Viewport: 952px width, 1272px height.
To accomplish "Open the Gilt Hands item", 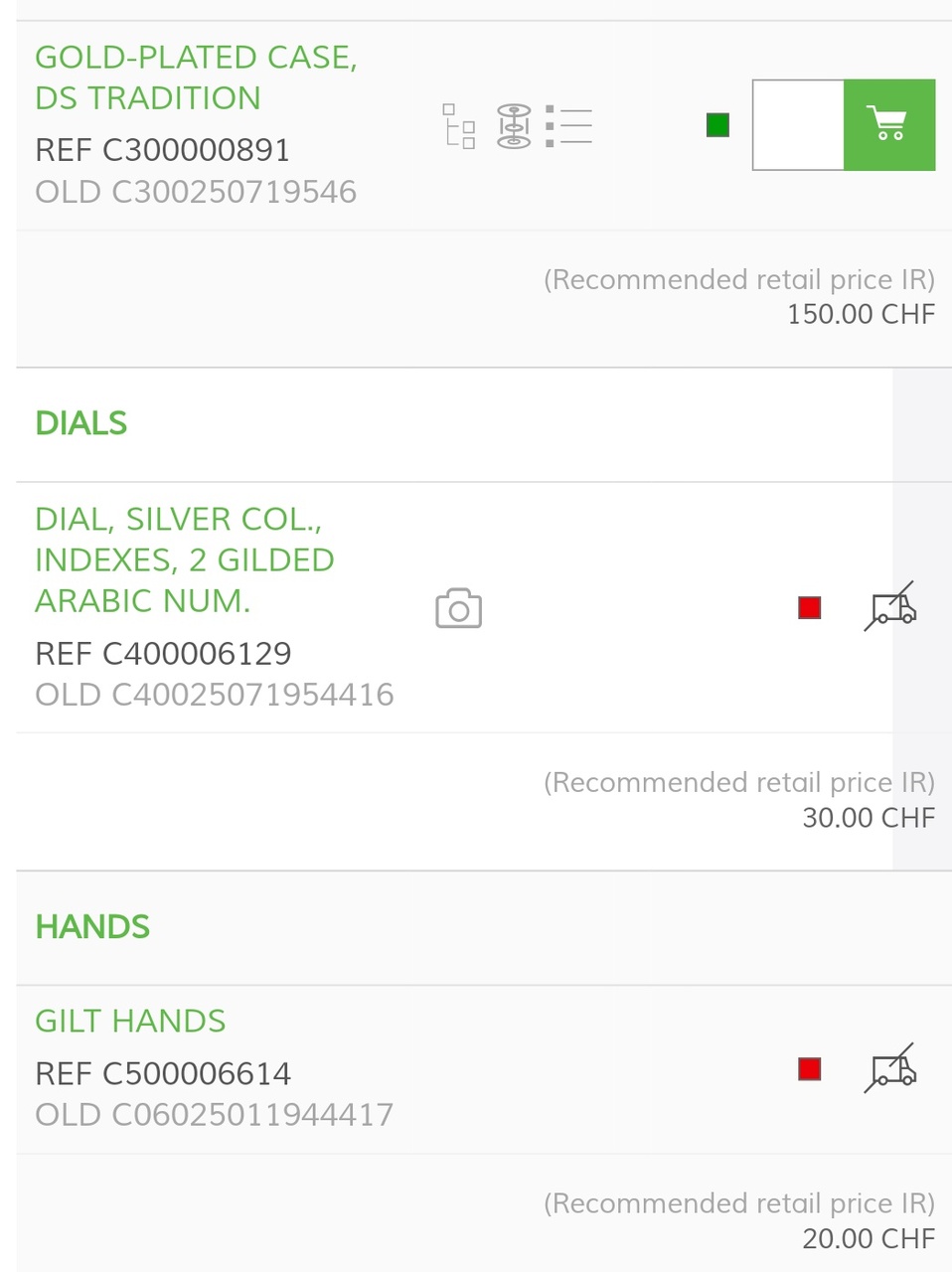I will pos(130,1021).
